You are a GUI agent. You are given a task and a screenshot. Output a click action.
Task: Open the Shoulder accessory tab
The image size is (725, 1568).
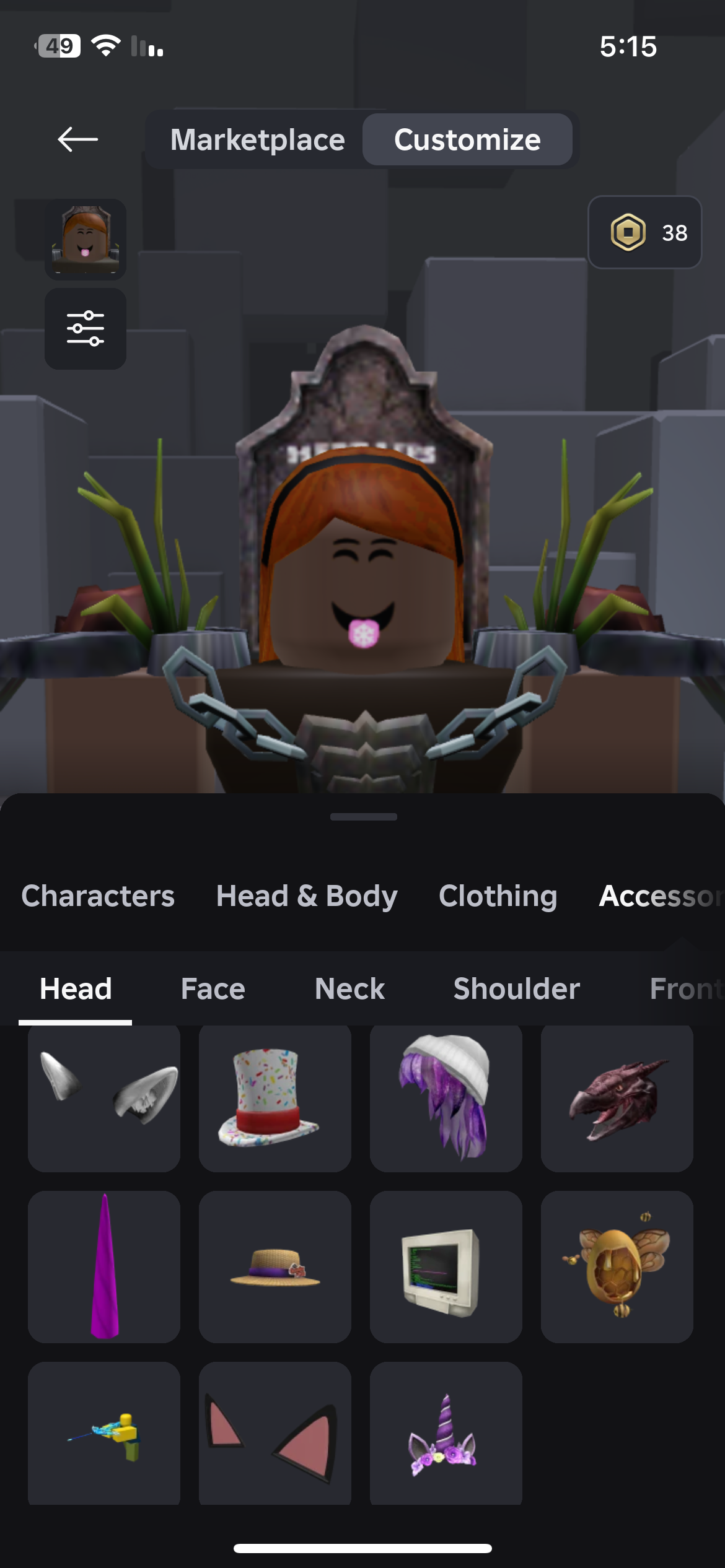point(517,988)
